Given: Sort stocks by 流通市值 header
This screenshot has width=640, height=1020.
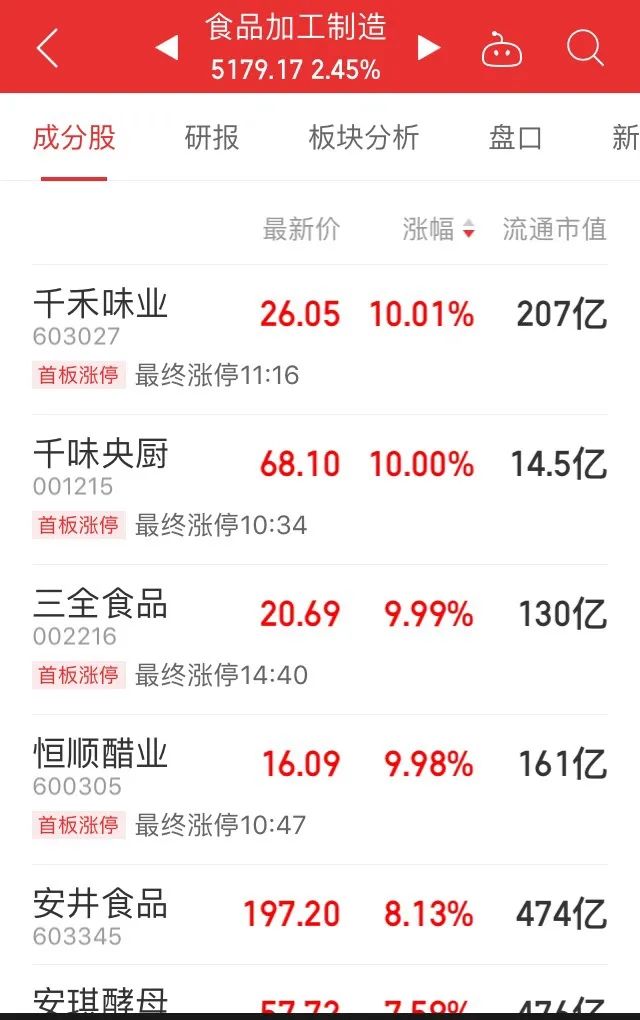Looking at the screenshot, I should tap(554, 229).
